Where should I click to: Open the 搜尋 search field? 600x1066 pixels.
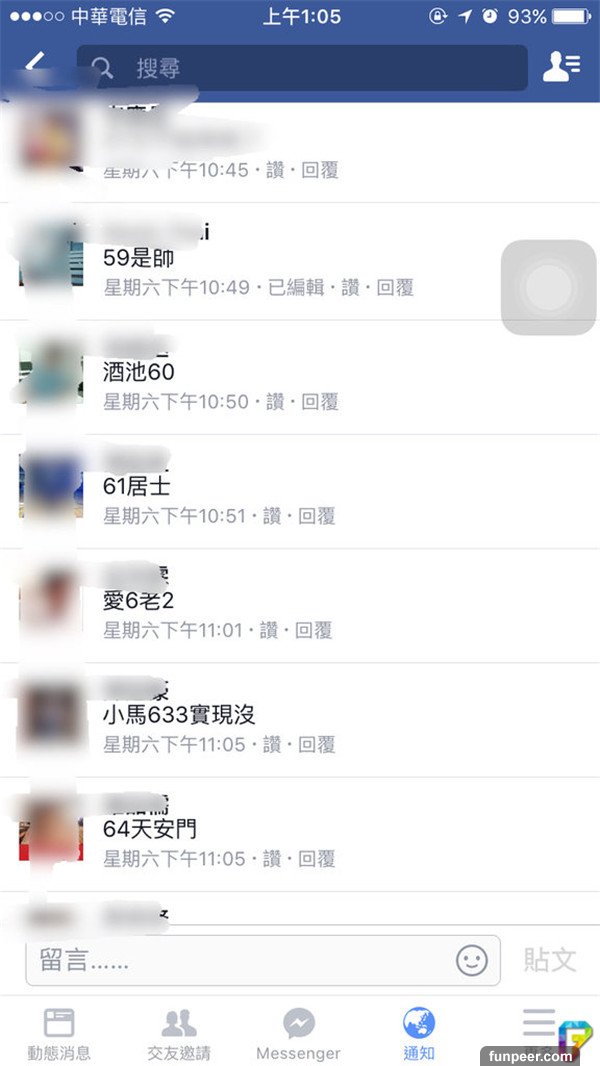[x=300, y=68]
